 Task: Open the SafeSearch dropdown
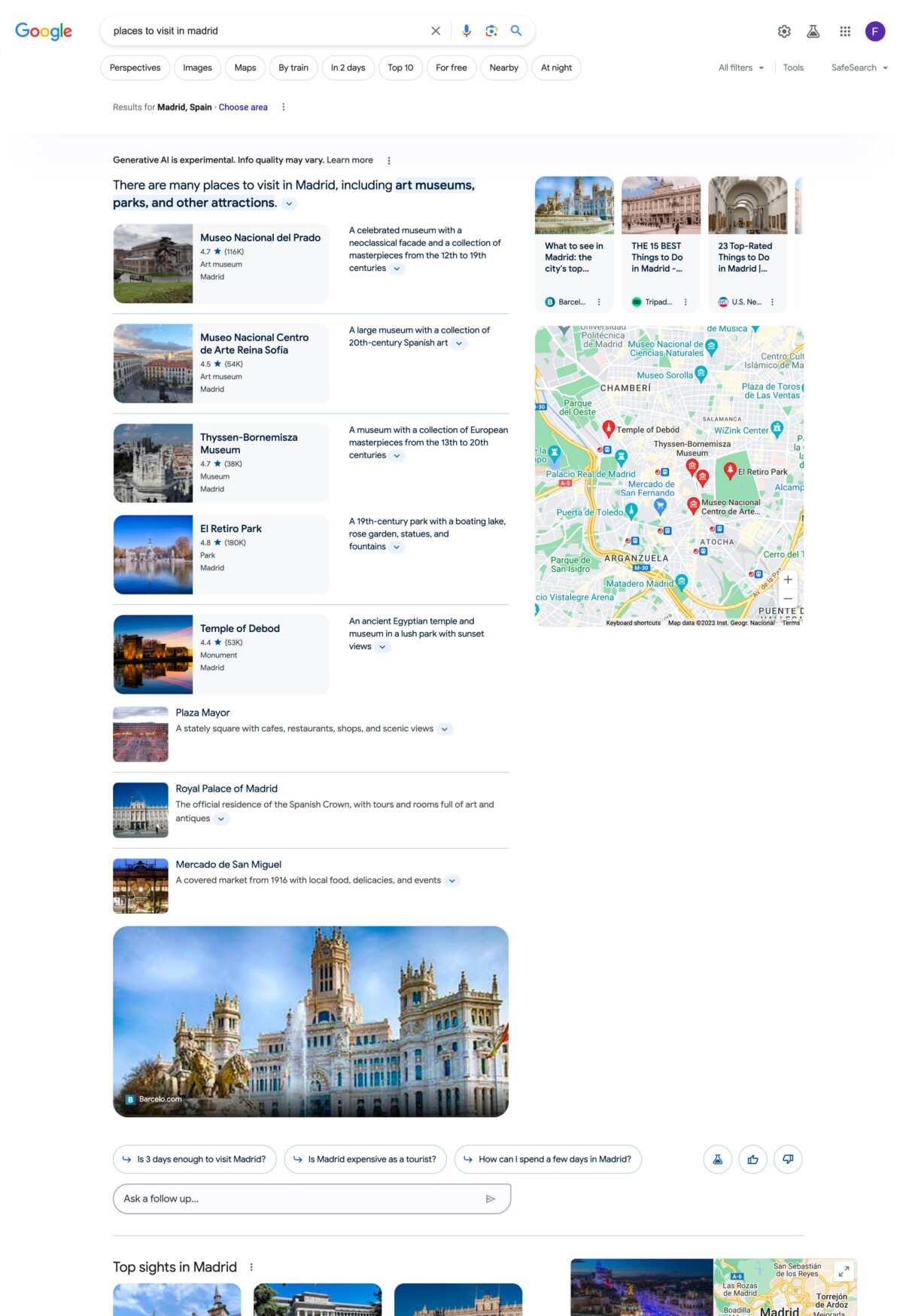(858, 68)
